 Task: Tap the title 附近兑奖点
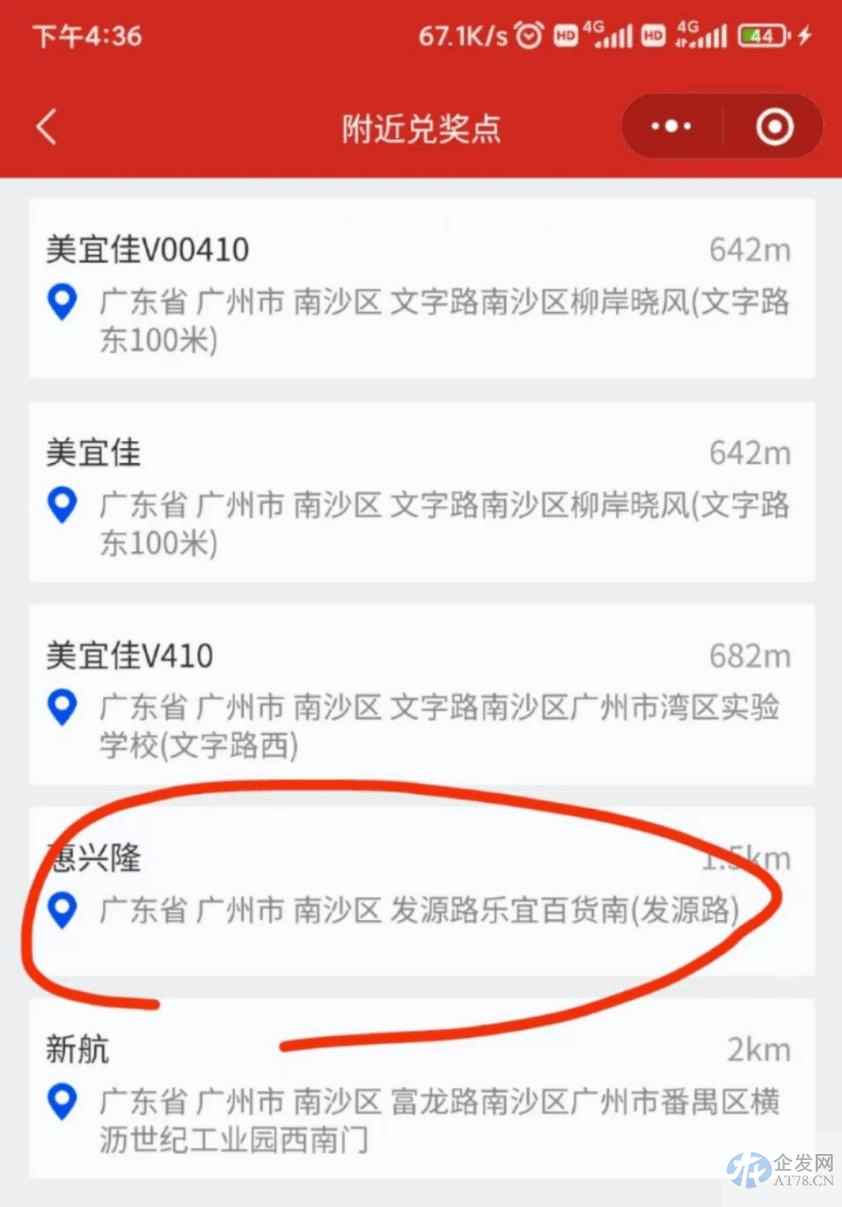pyautogui.click(x=420, y=130)
